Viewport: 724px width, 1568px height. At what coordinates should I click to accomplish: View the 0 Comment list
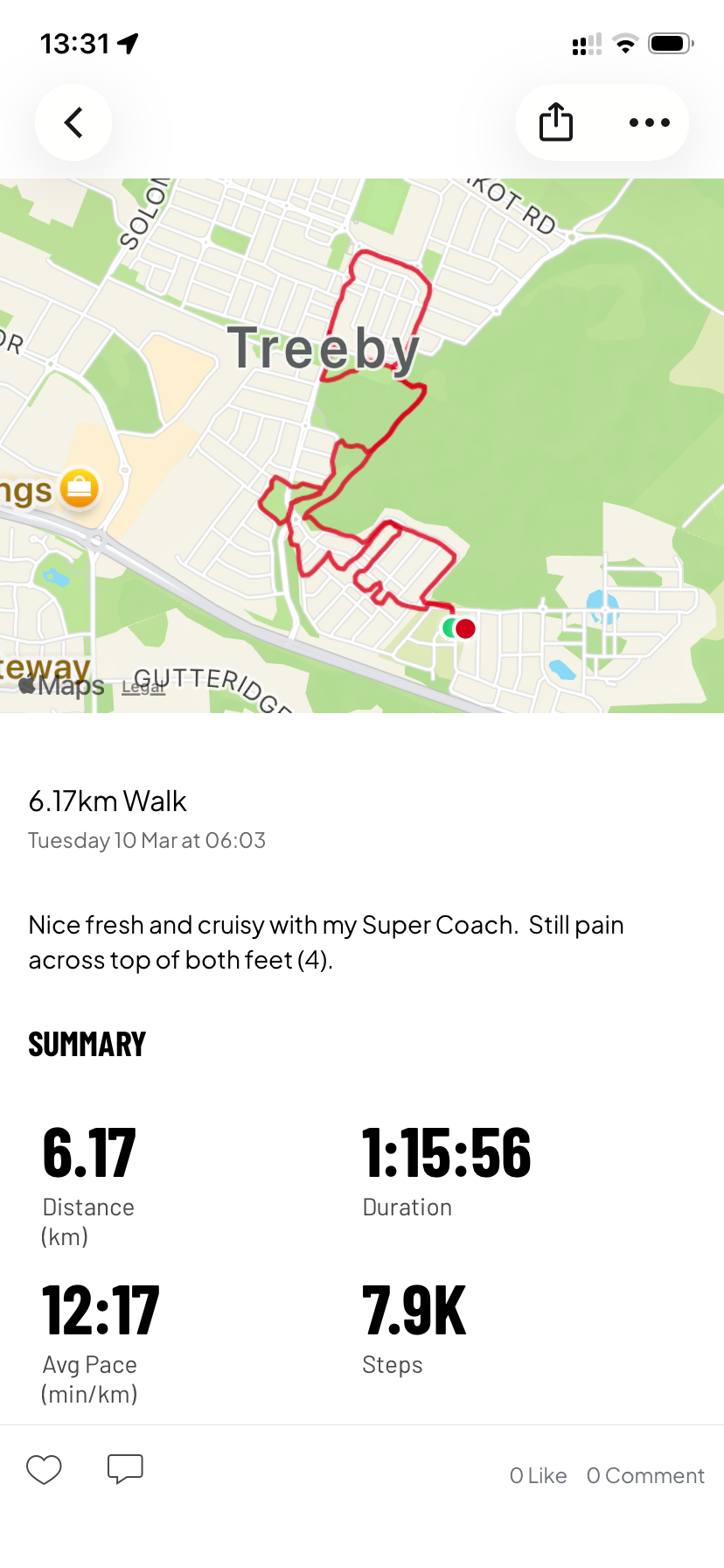tap(645, 1475)
